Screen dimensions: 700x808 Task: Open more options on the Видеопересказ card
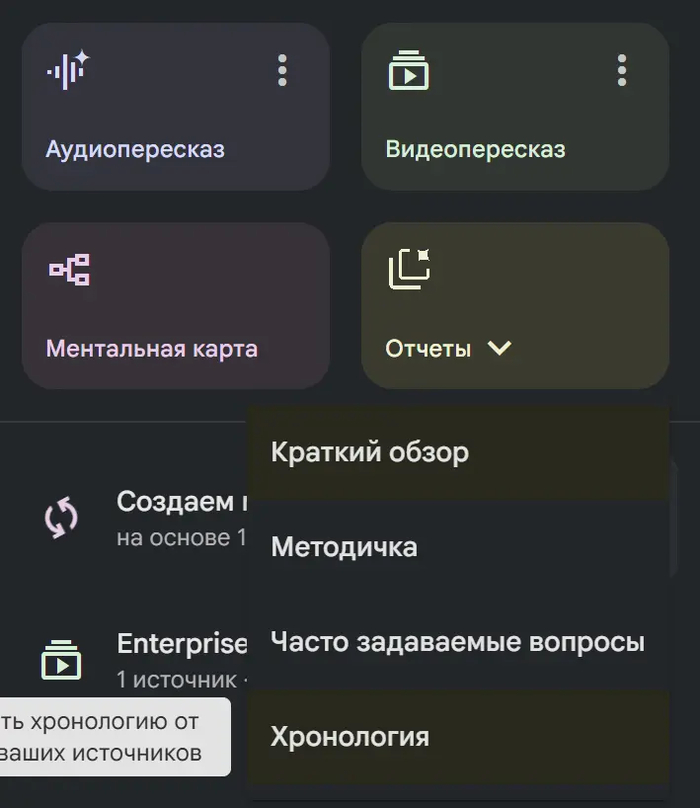(x=622, y=70)
